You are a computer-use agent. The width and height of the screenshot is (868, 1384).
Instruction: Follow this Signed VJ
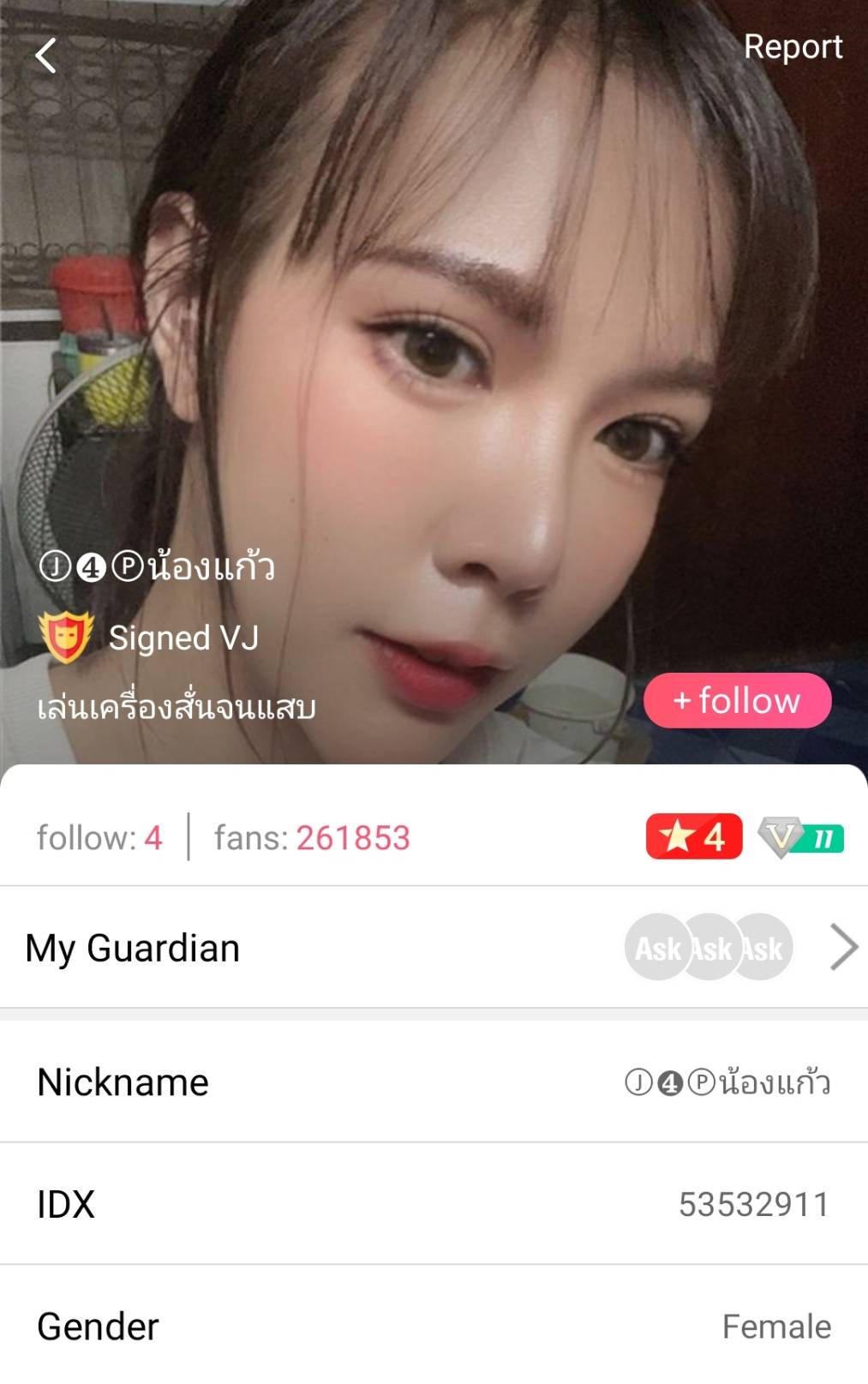(x=737, y=701)
